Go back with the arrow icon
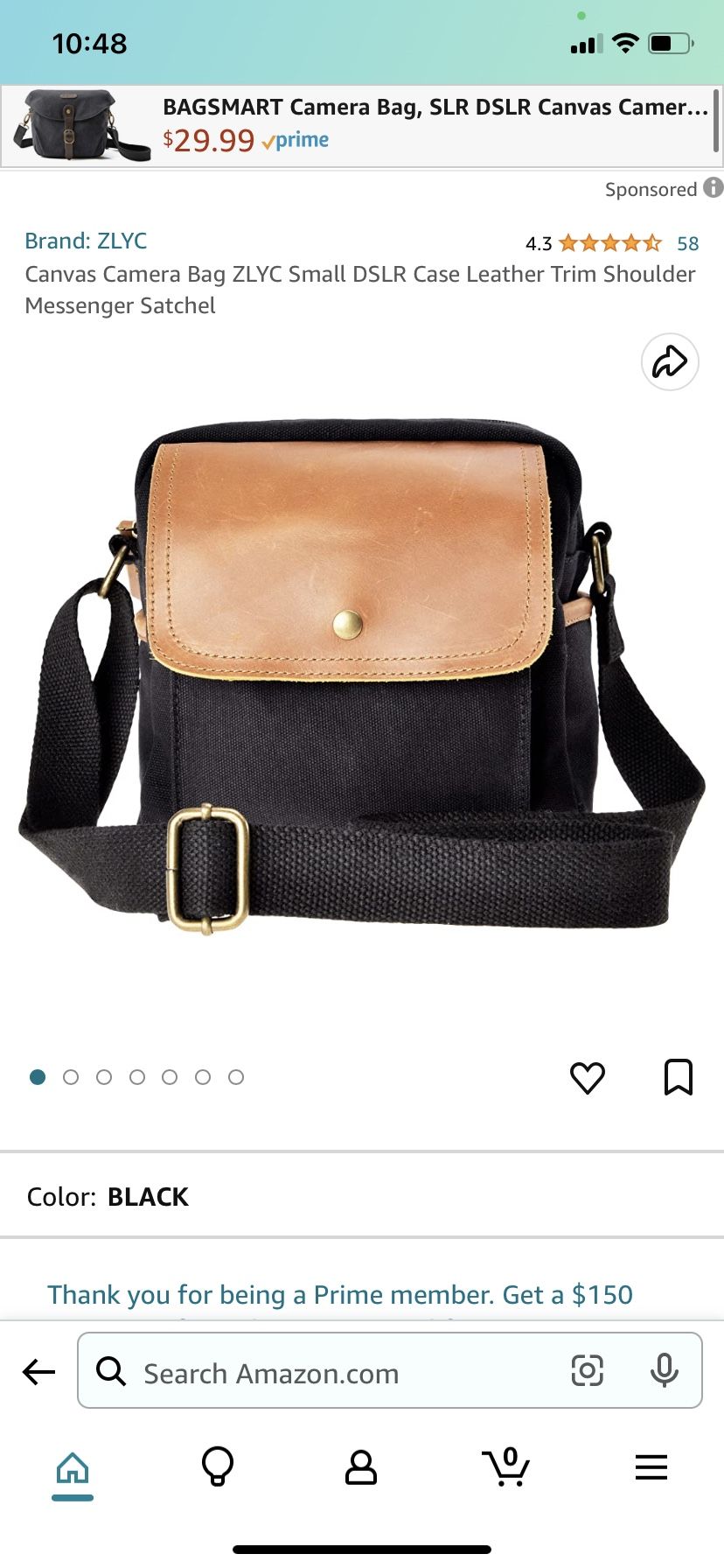724x1568 pixels. [38, 1371]
